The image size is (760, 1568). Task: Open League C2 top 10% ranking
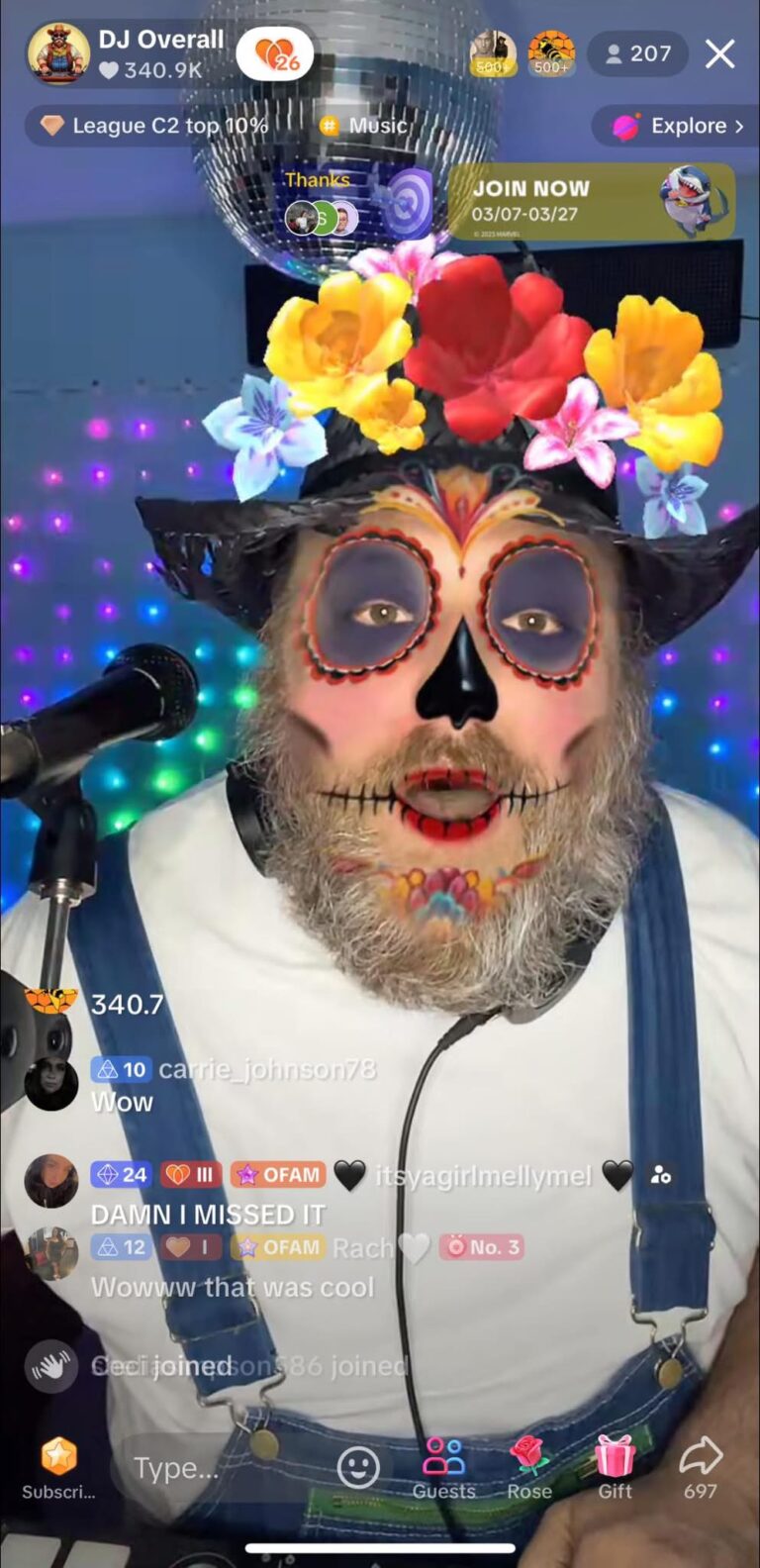click(153, 126)
